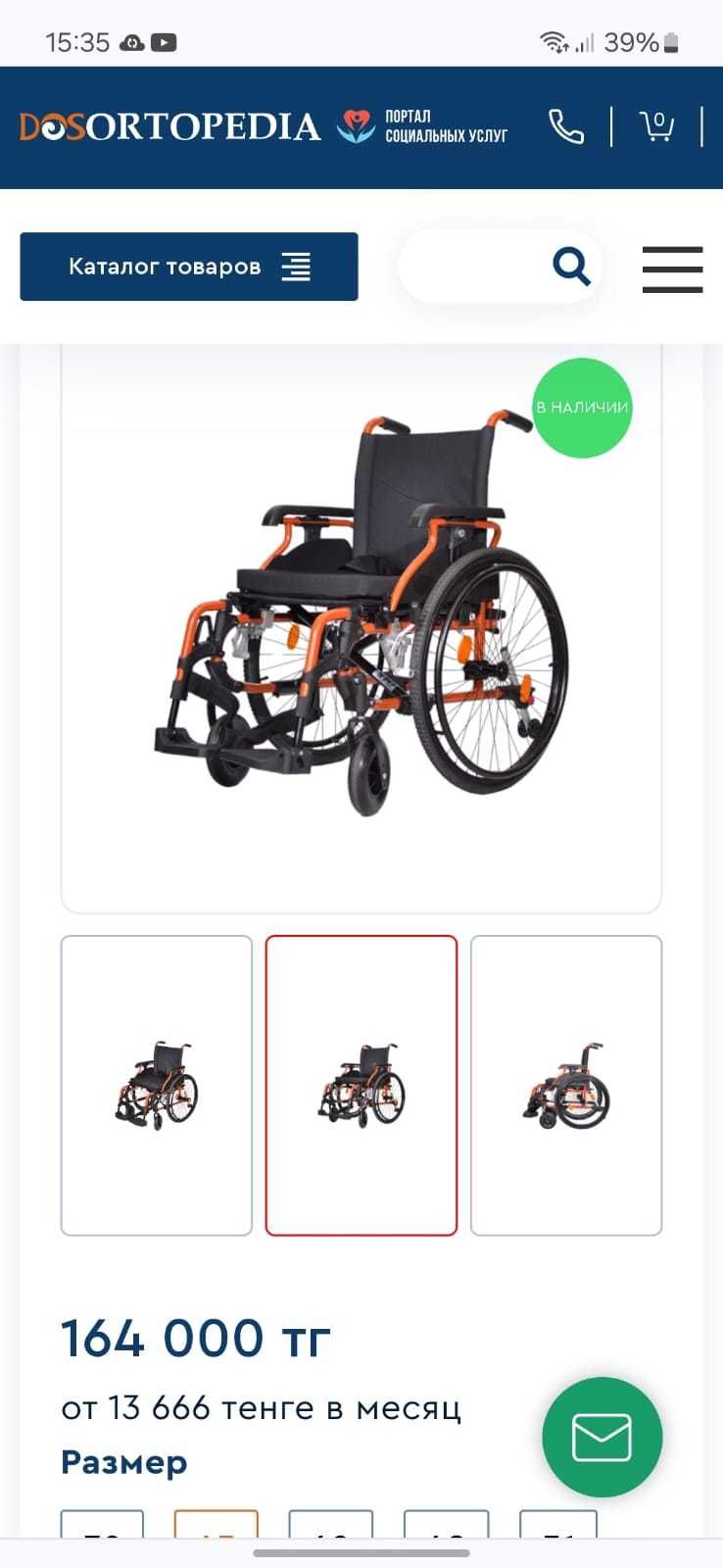The width and height of the screenshot is (723, 1568).
Task: Open the hamburger menu
Action: pyautogui.click(x=672, y=269)
